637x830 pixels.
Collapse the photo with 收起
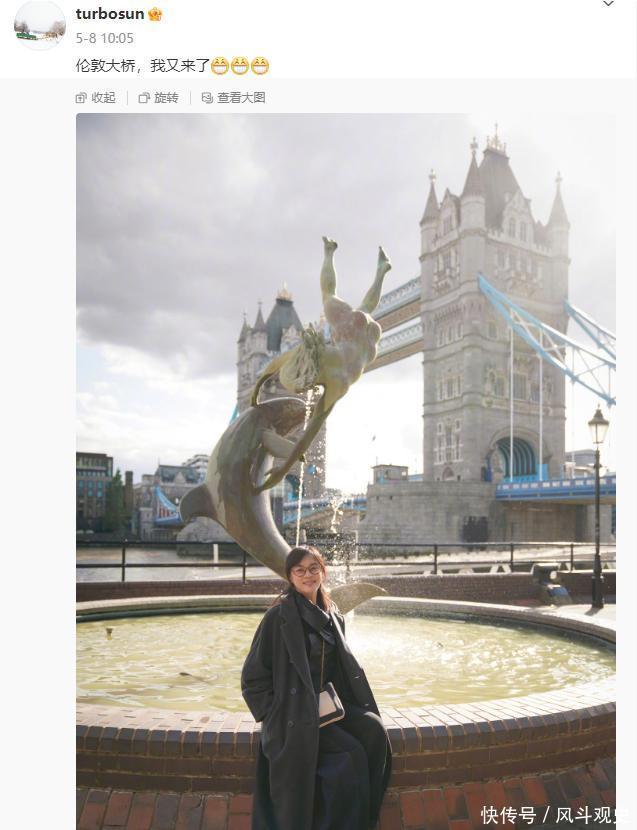96,98
